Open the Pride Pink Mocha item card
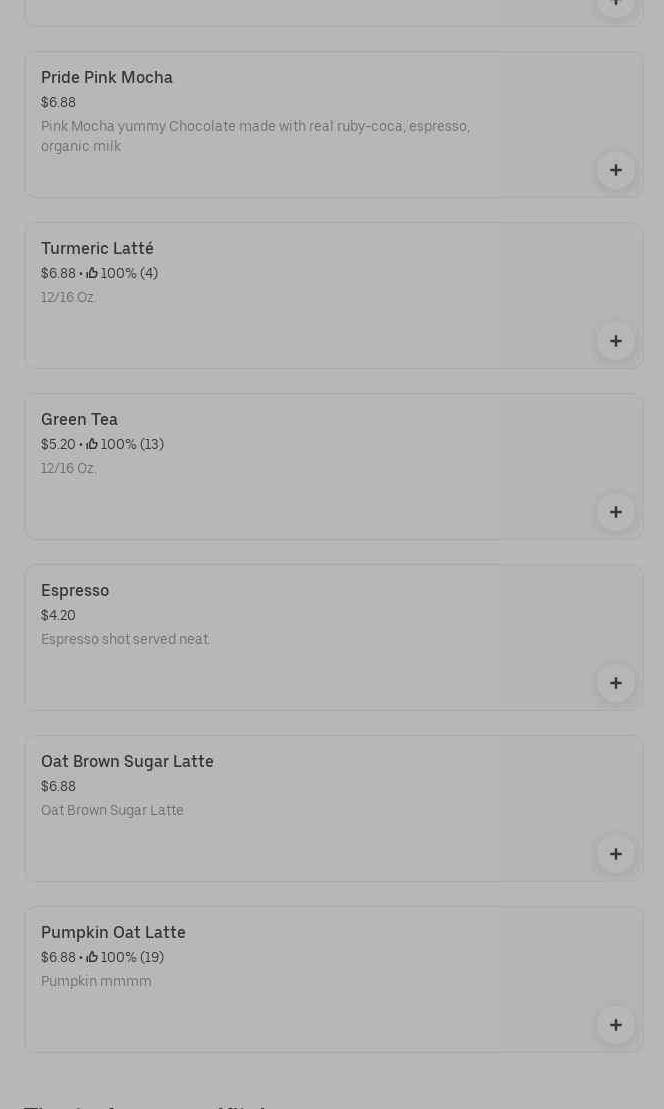 click(x=334, y=124)
